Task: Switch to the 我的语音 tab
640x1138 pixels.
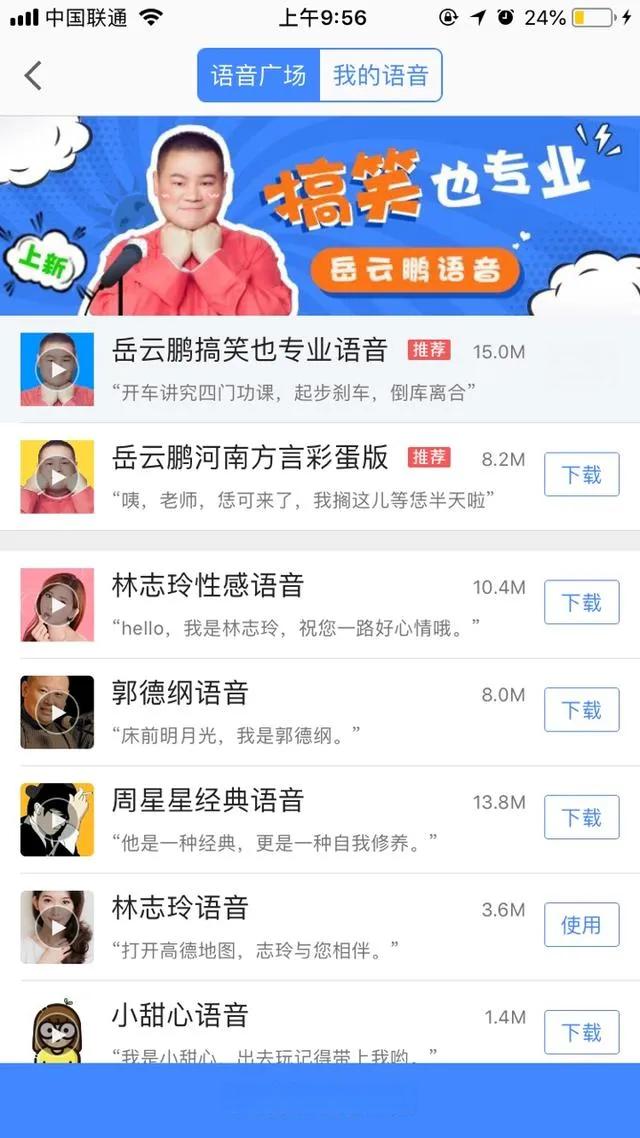Action: (x=380, y=75)
